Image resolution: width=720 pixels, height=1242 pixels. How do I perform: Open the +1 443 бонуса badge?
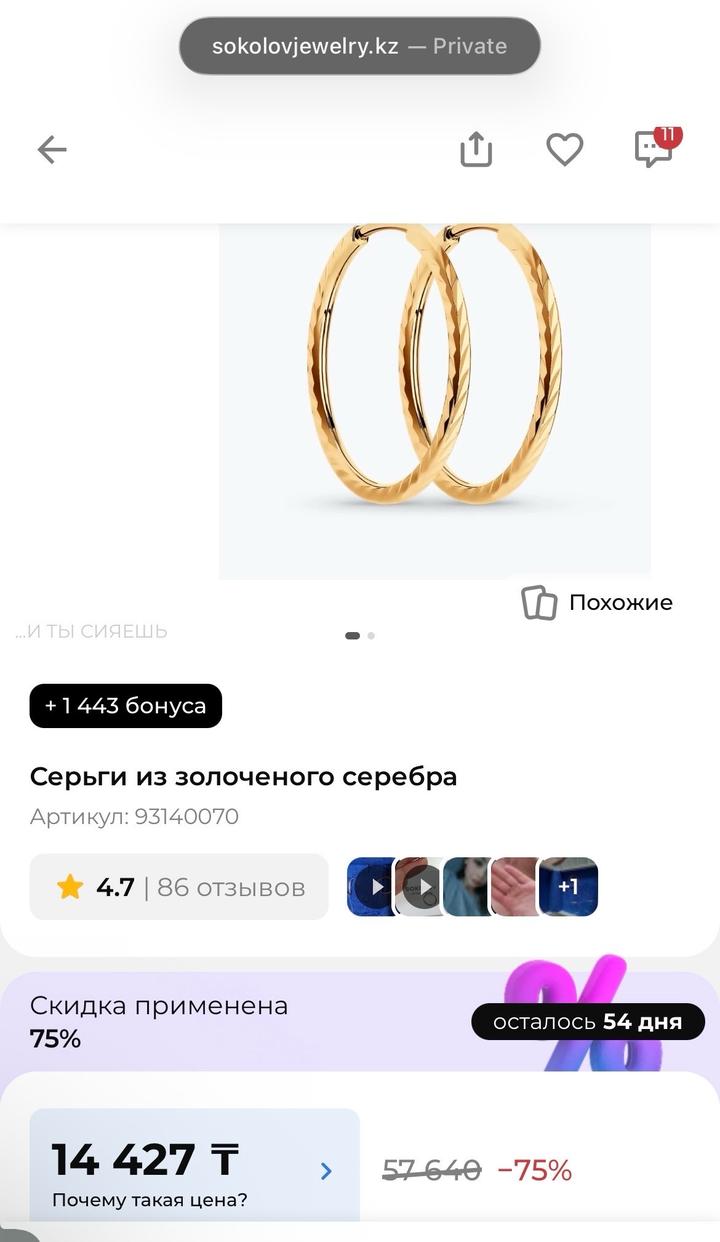coord(125,706)
